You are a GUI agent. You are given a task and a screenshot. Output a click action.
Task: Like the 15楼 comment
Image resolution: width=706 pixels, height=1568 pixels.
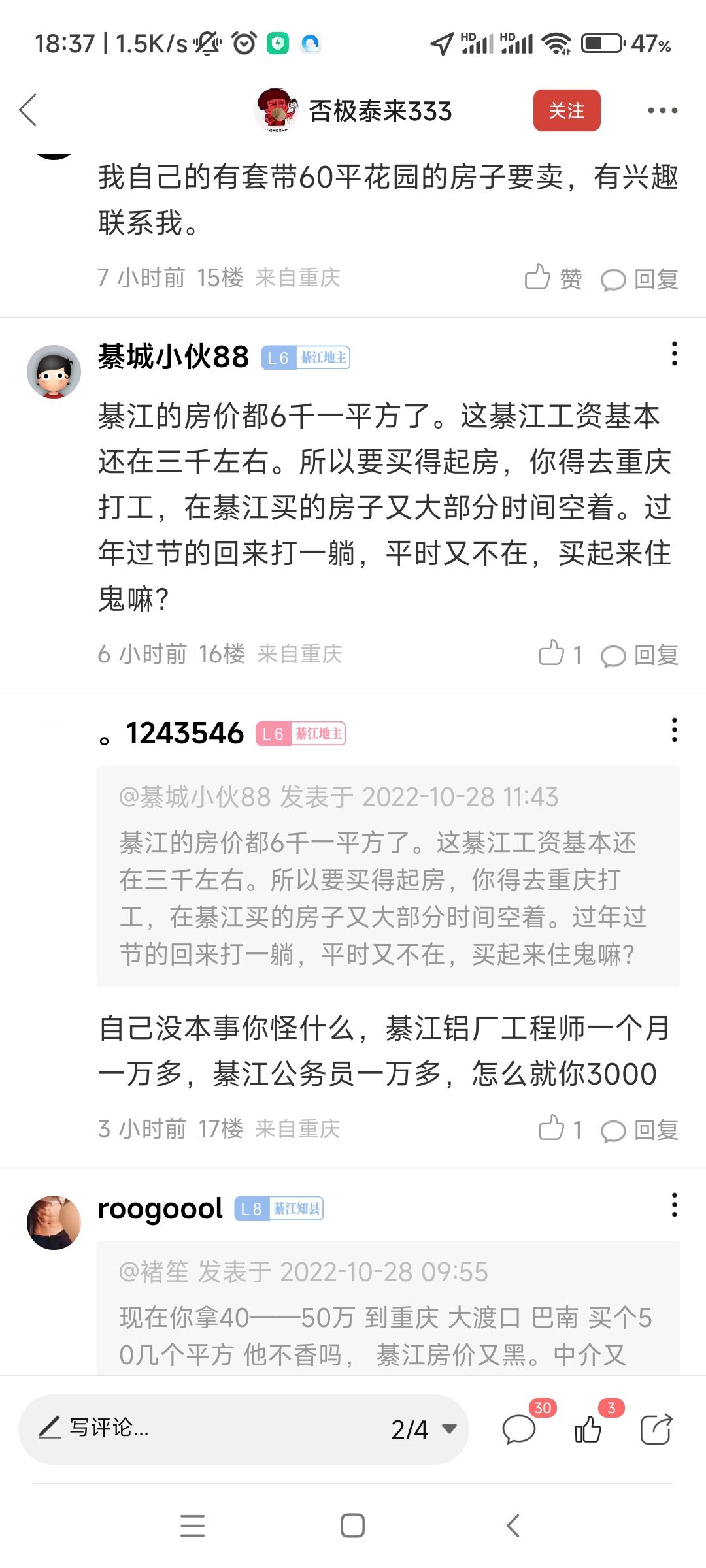tap(553, 278)
